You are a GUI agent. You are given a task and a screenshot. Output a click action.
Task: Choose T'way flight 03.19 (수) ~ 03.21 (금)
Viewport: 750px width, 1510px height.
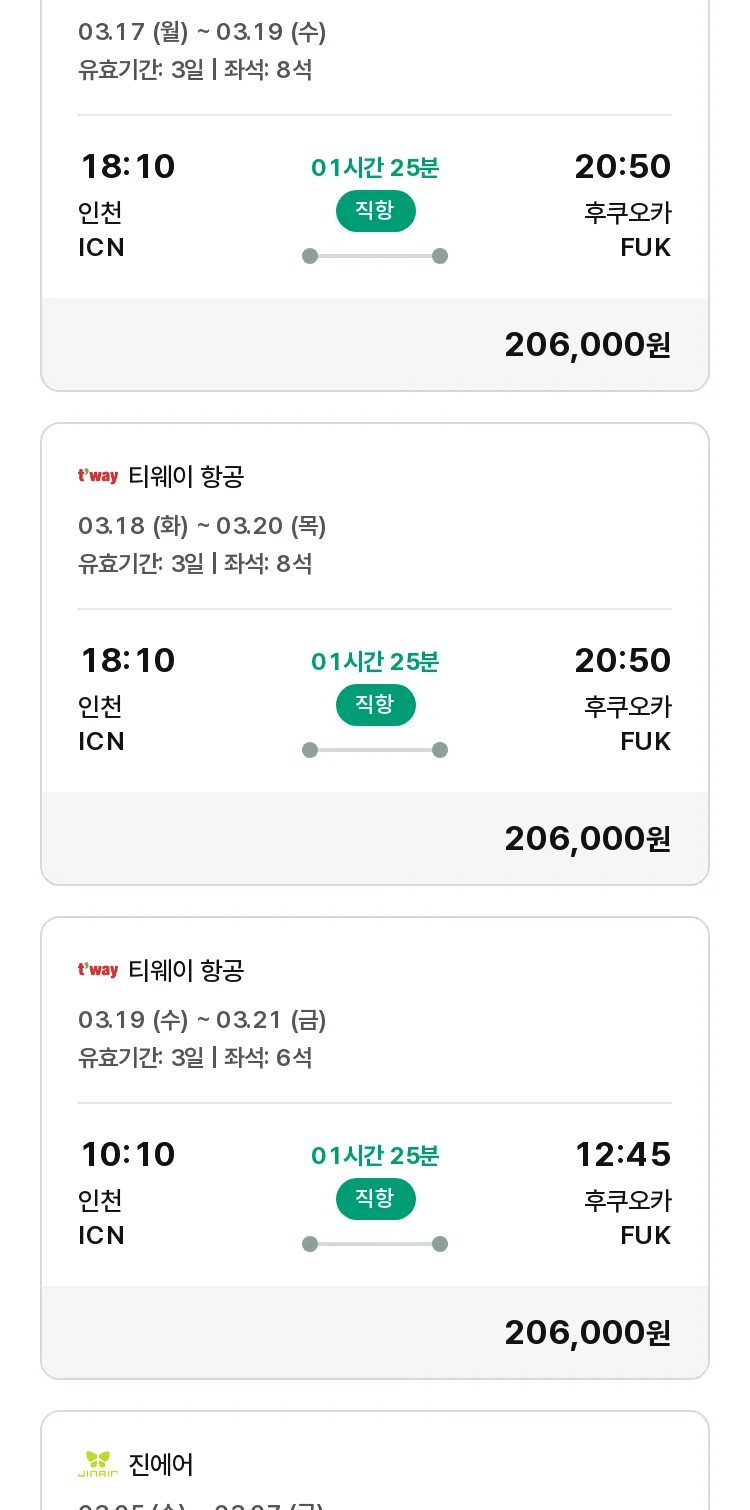tap(375, 1148)
